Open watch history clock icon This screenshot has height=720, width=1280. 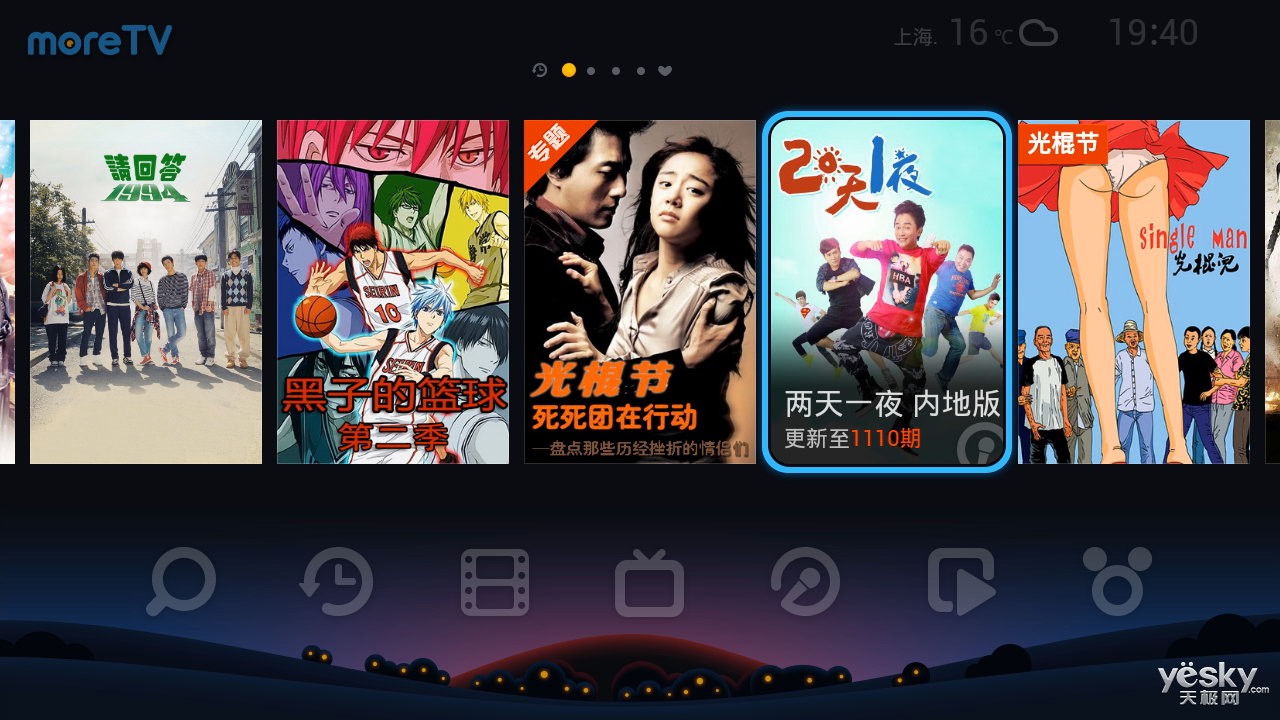point(337,582)
